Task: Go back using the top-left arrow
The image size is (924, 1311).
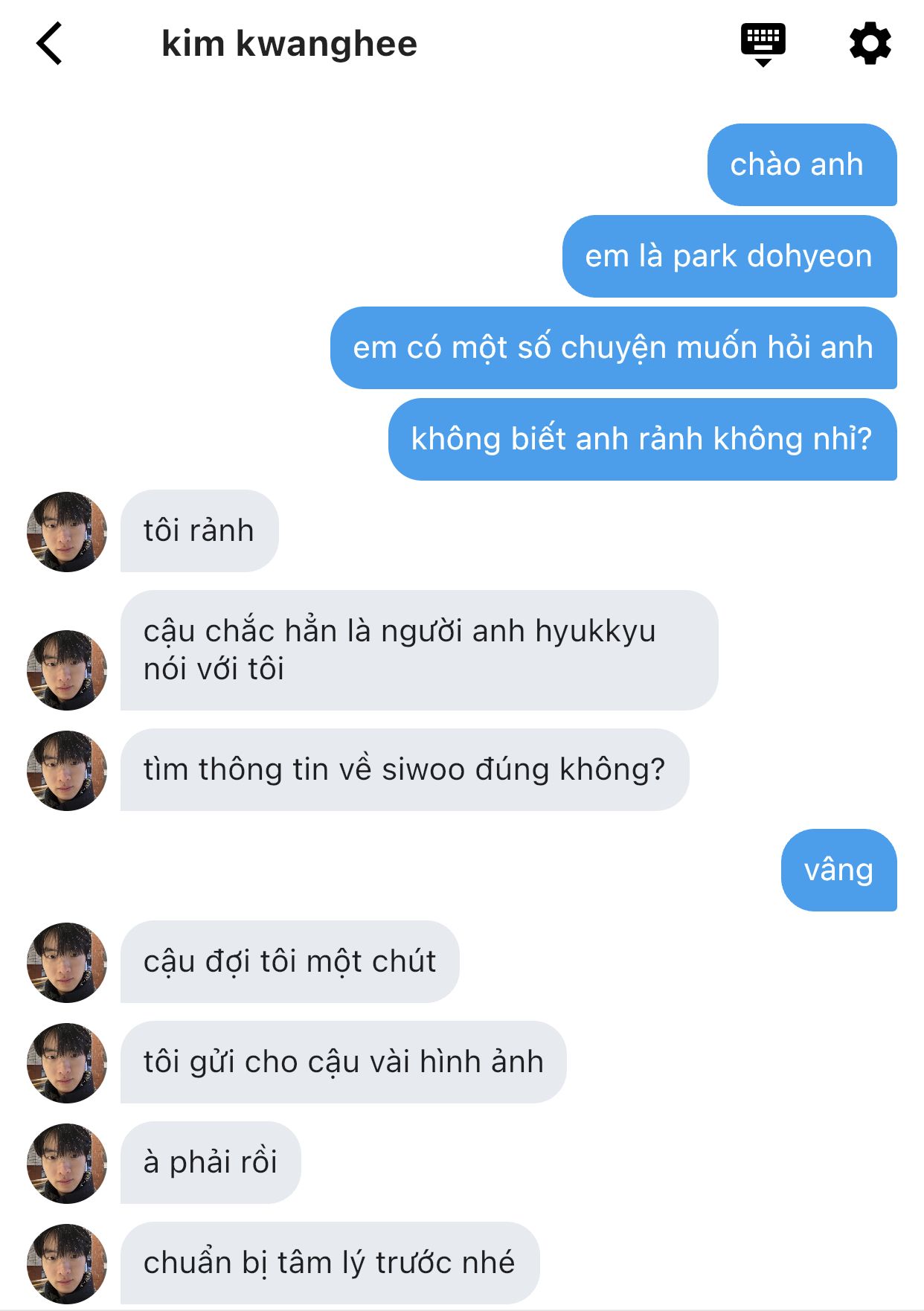Action: [49, 44]
